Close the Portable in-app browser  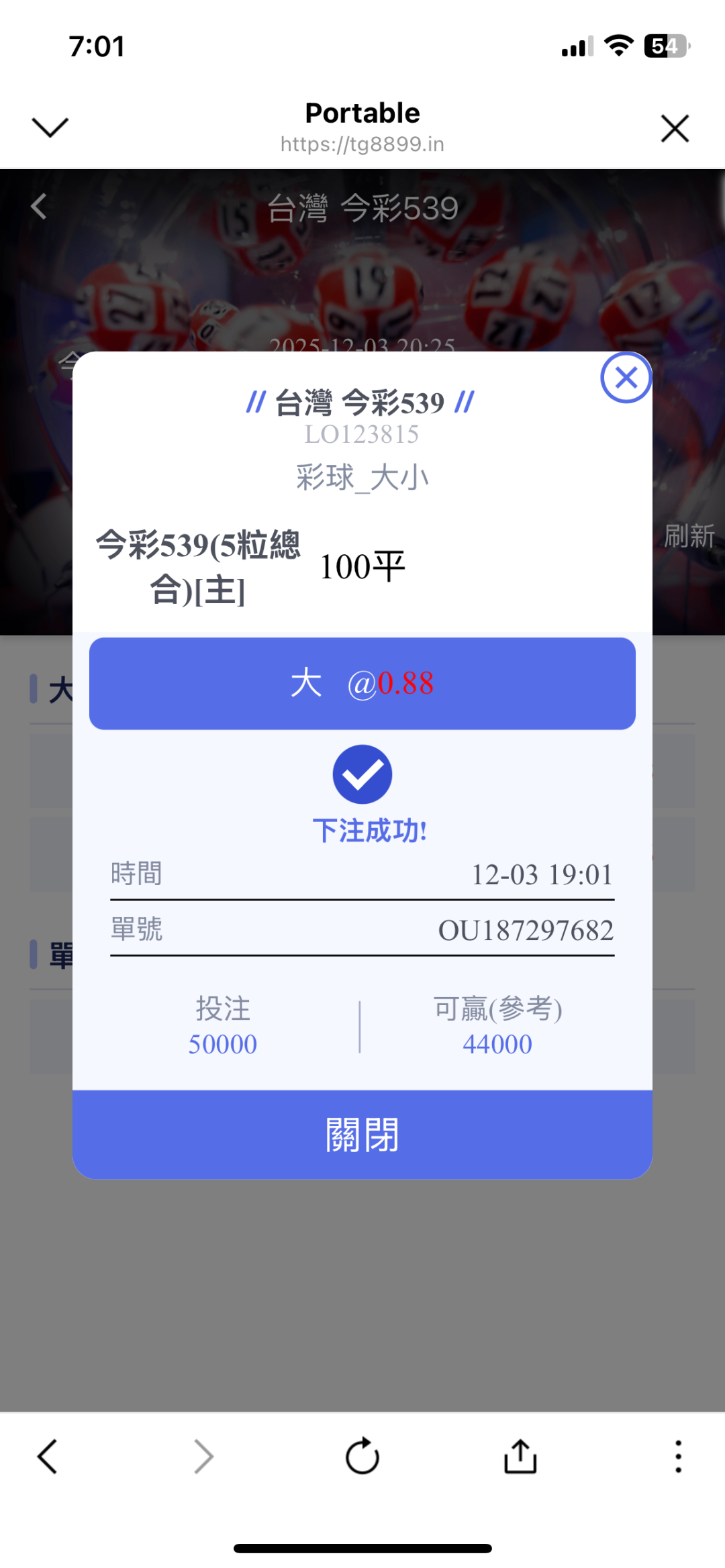pyautogui.click(x=675, y=128)
